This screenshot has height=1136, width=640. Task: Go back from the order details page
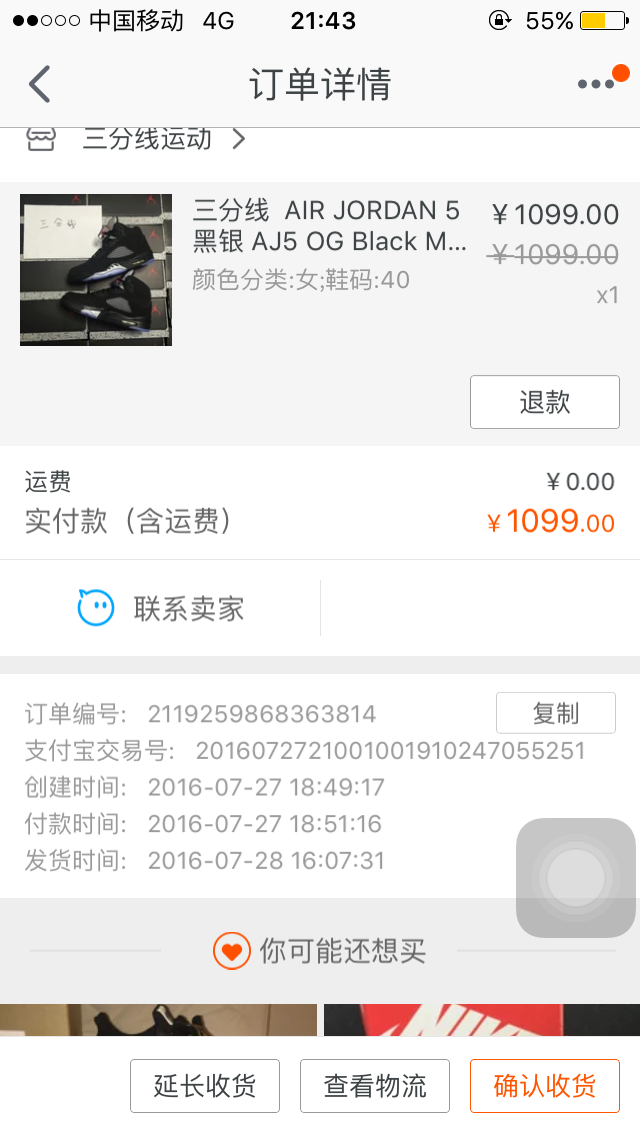tap(40, 84)
